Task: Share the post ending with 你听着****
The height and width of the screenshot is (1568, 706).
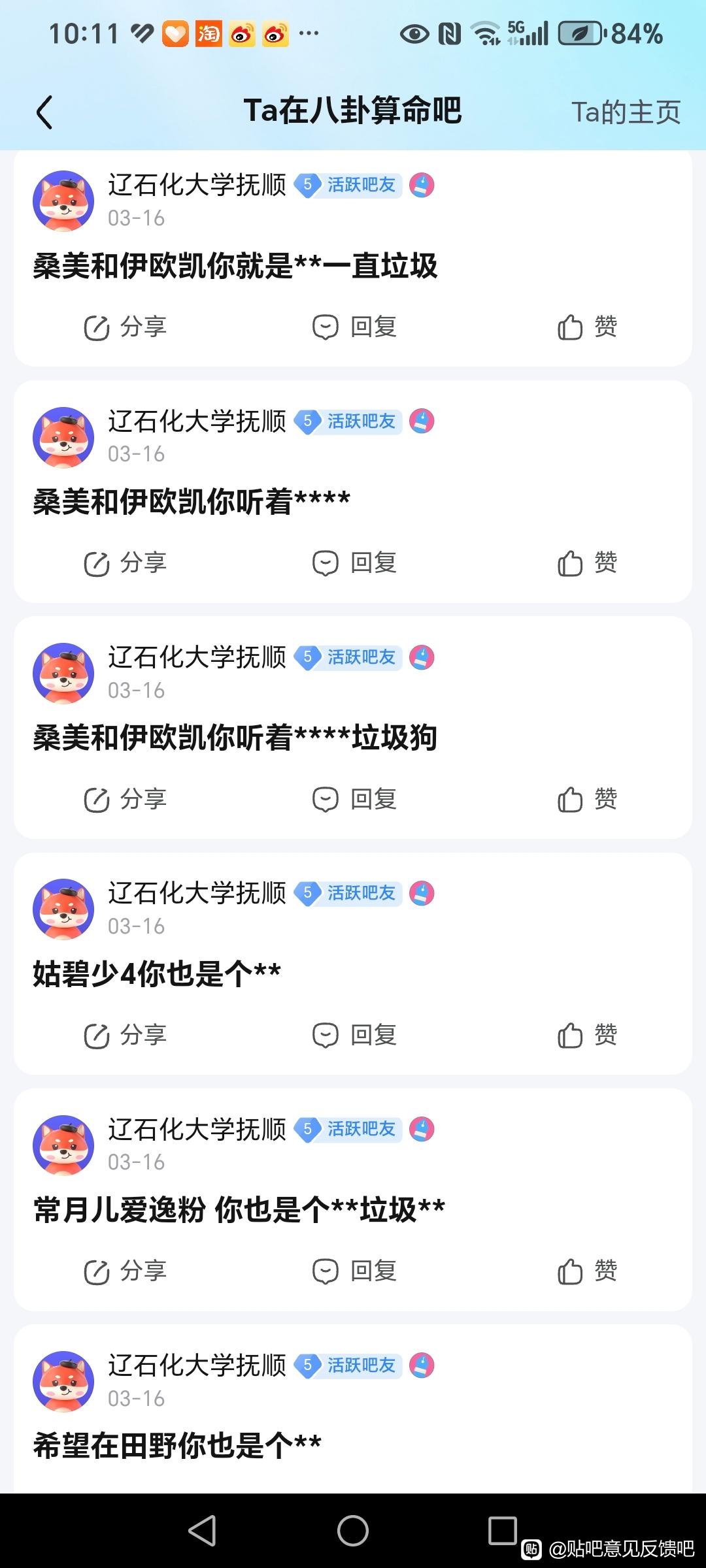Action: pos(126,563)
